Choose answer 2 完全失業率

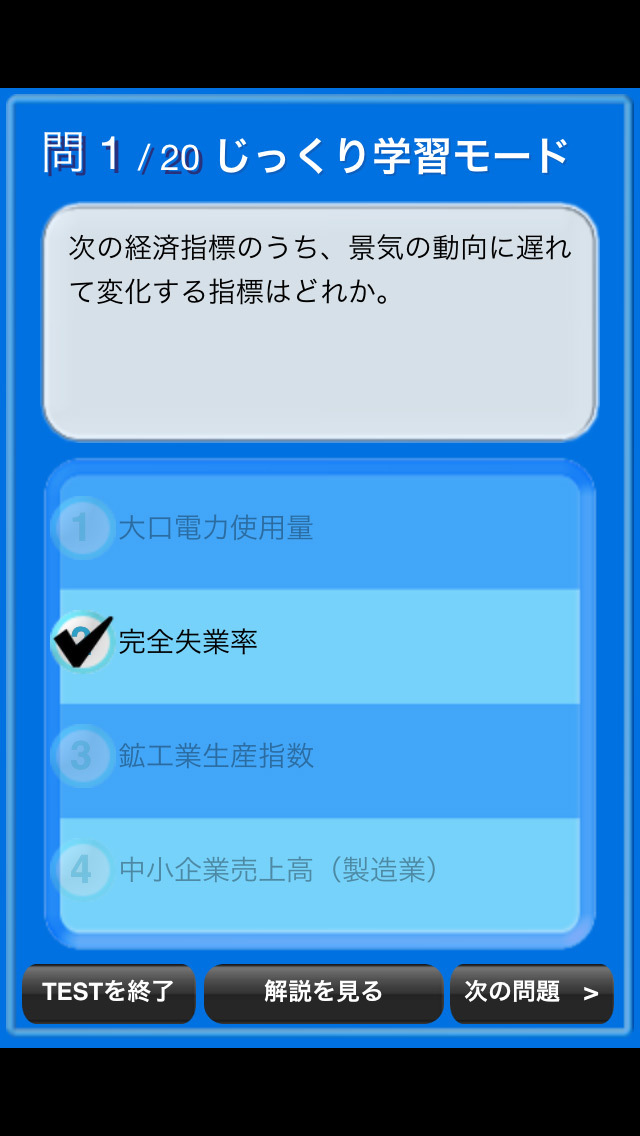318,643
